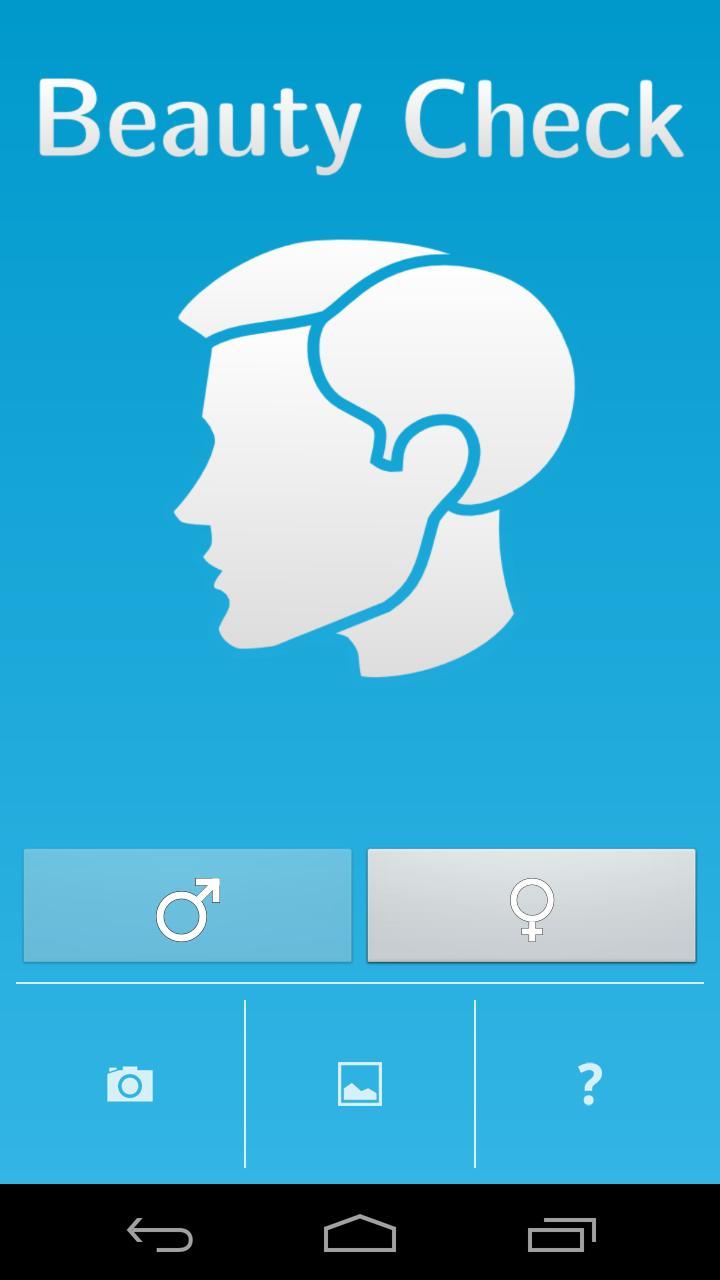Choose a picture from the gallery
Viewport: 720px width, 1280px height.
click(360, 1084)
